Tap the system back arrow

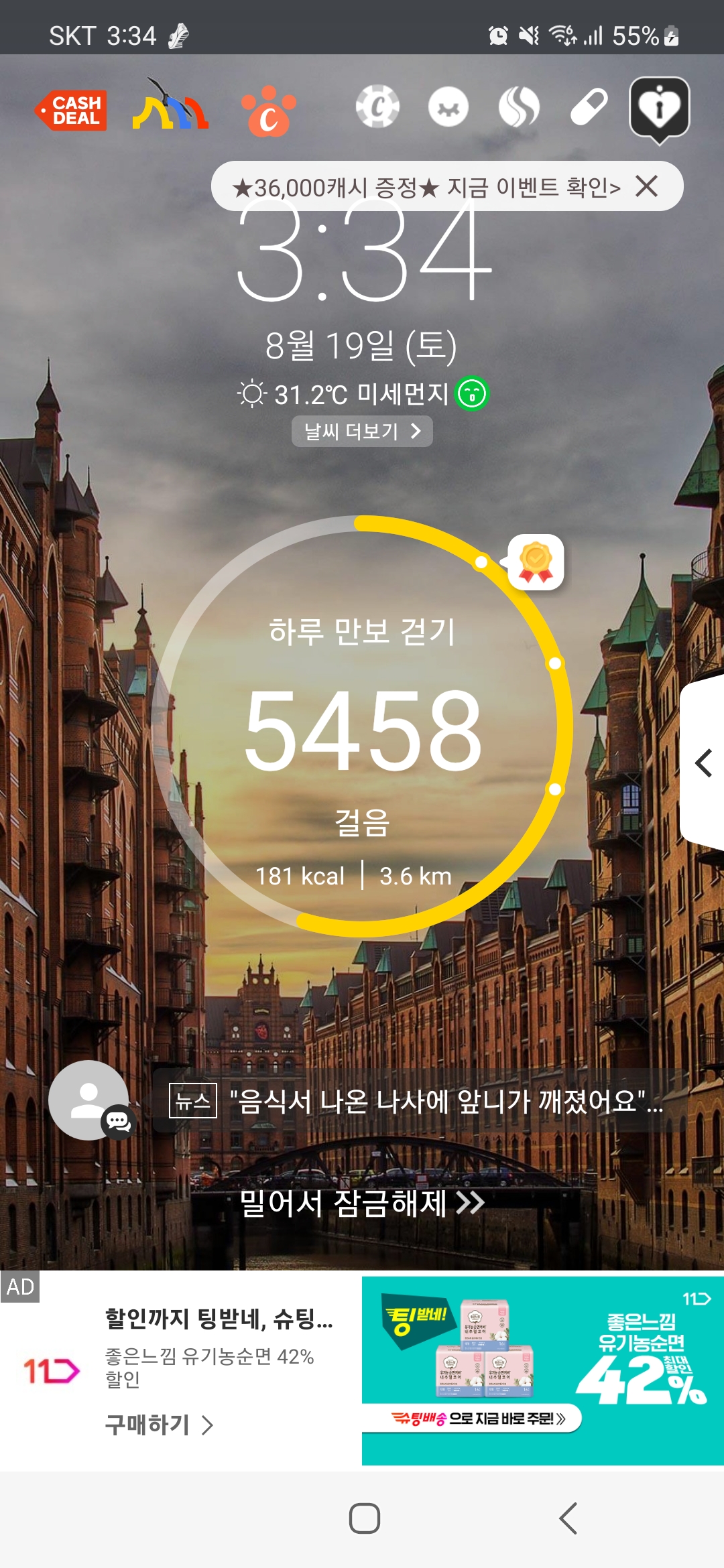click(x=568, y=1518)
